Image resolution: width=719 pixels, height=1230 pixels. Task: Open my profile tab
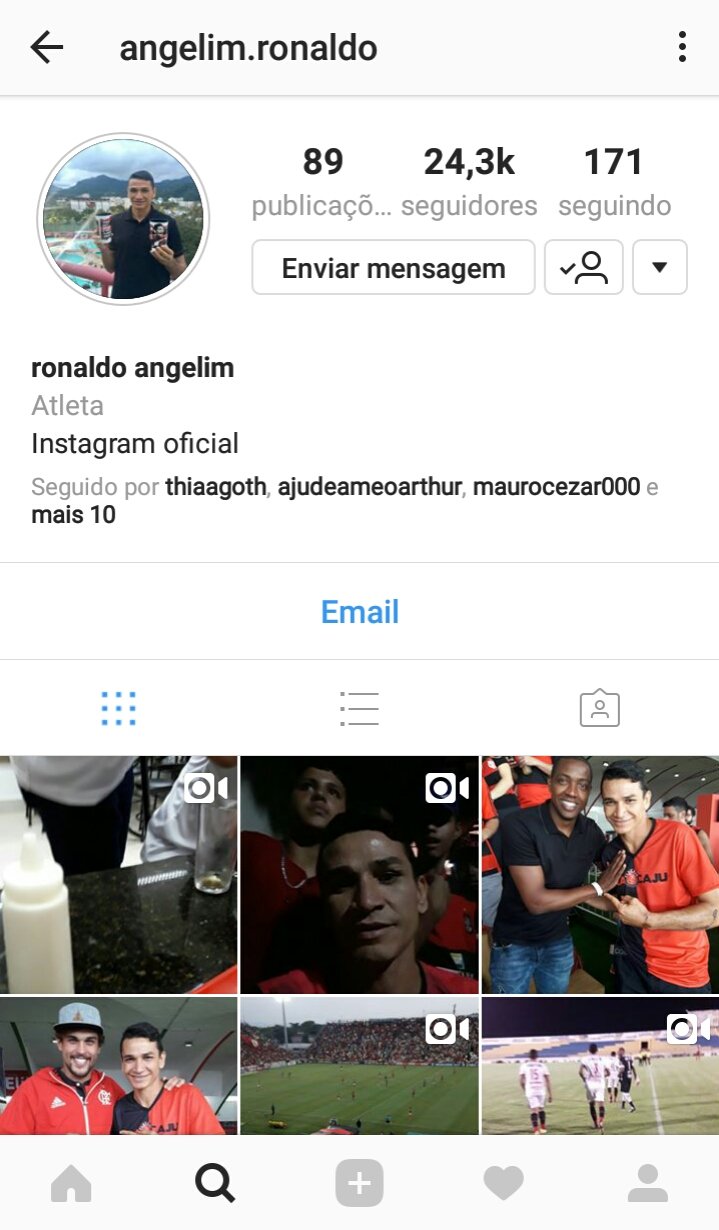click(647, 1184)
